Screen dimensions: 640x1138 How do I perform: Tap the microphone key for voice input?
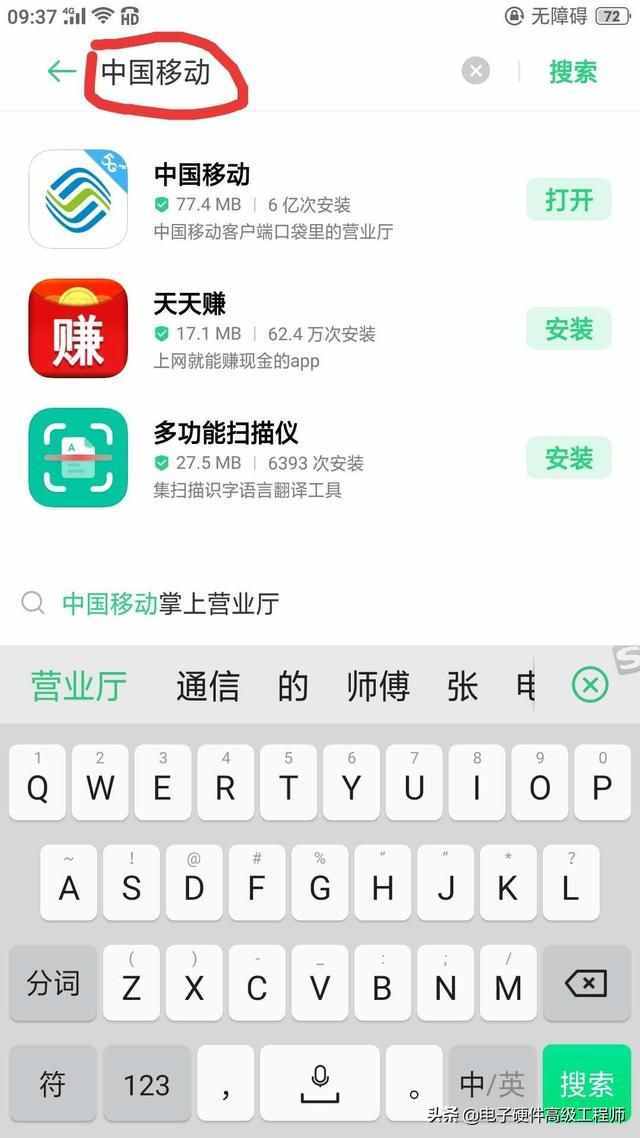click(x=320, y=1083)
